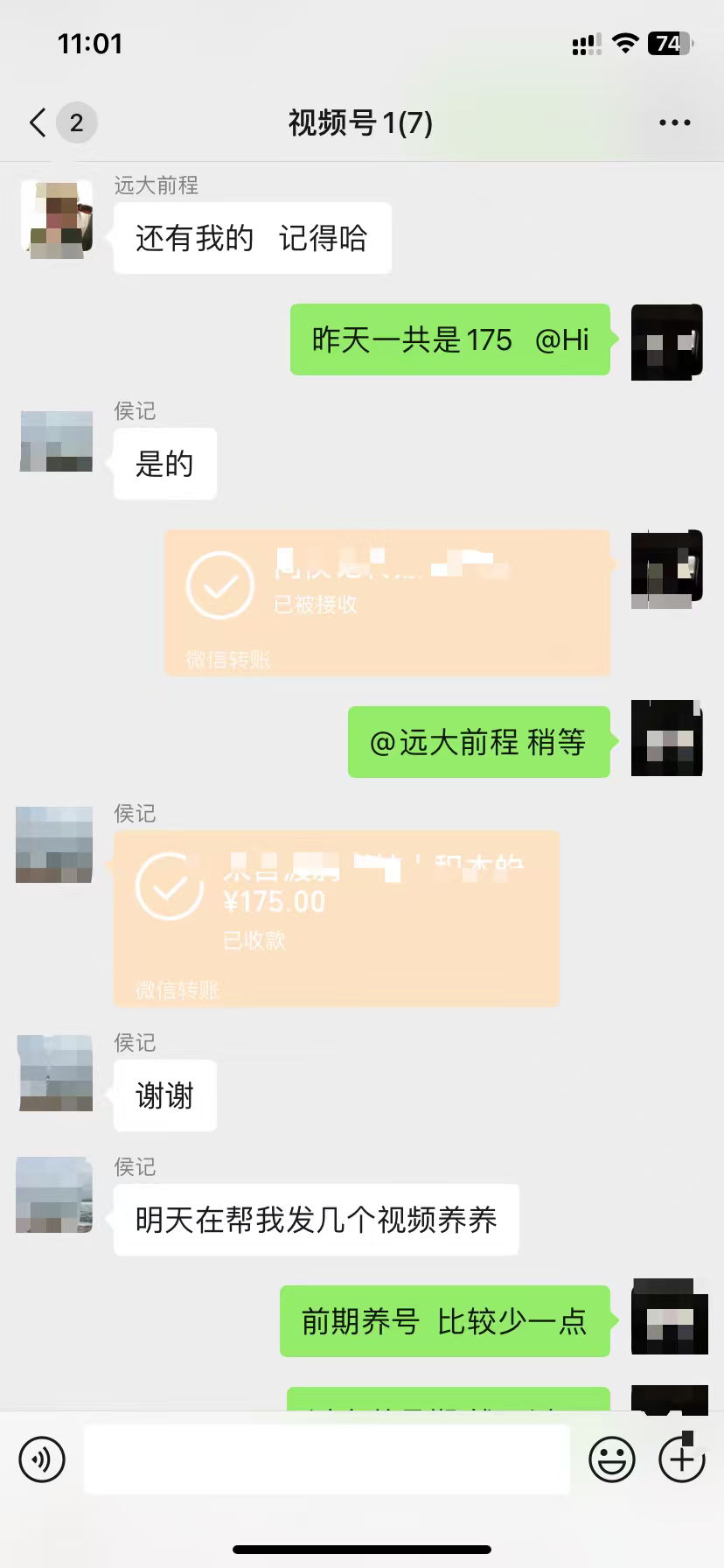The image size is (724, 1568).
Task: Tap the unread badge showing 2
Action: point(77,122)
